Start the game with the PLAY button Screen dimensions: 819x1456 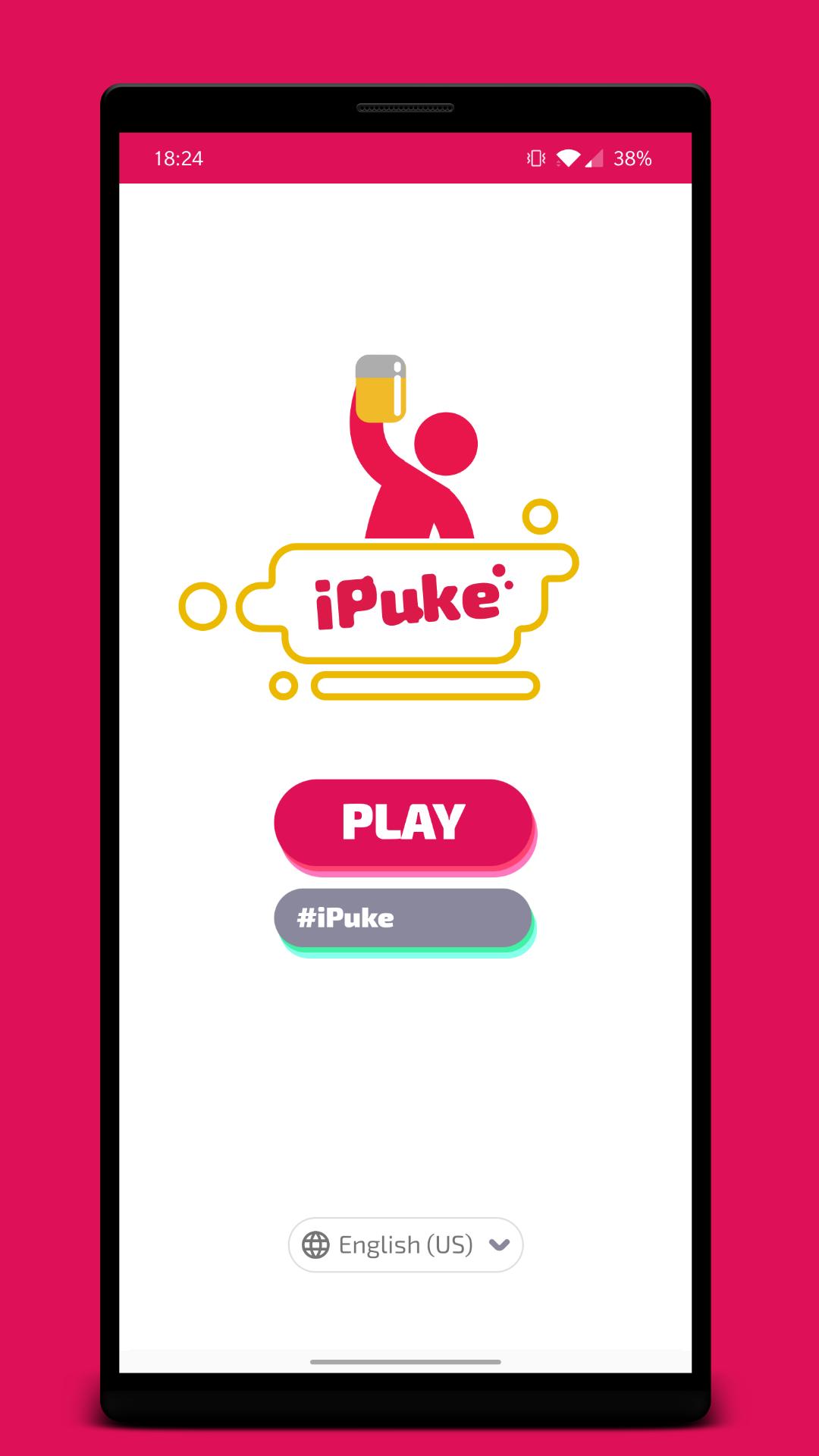(x=403, y=822)
